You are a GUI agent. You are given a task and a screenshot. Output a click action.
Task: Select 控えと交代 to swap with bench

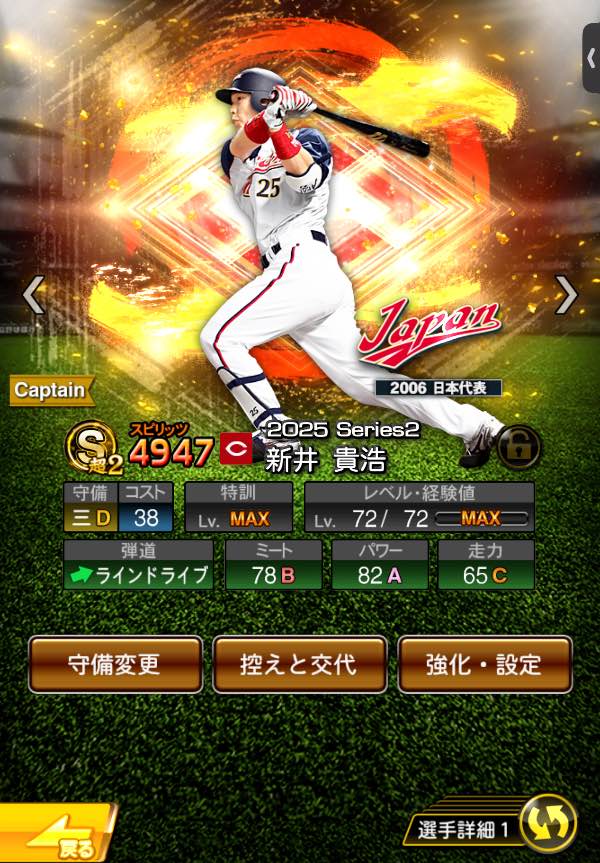click(299, 665)
